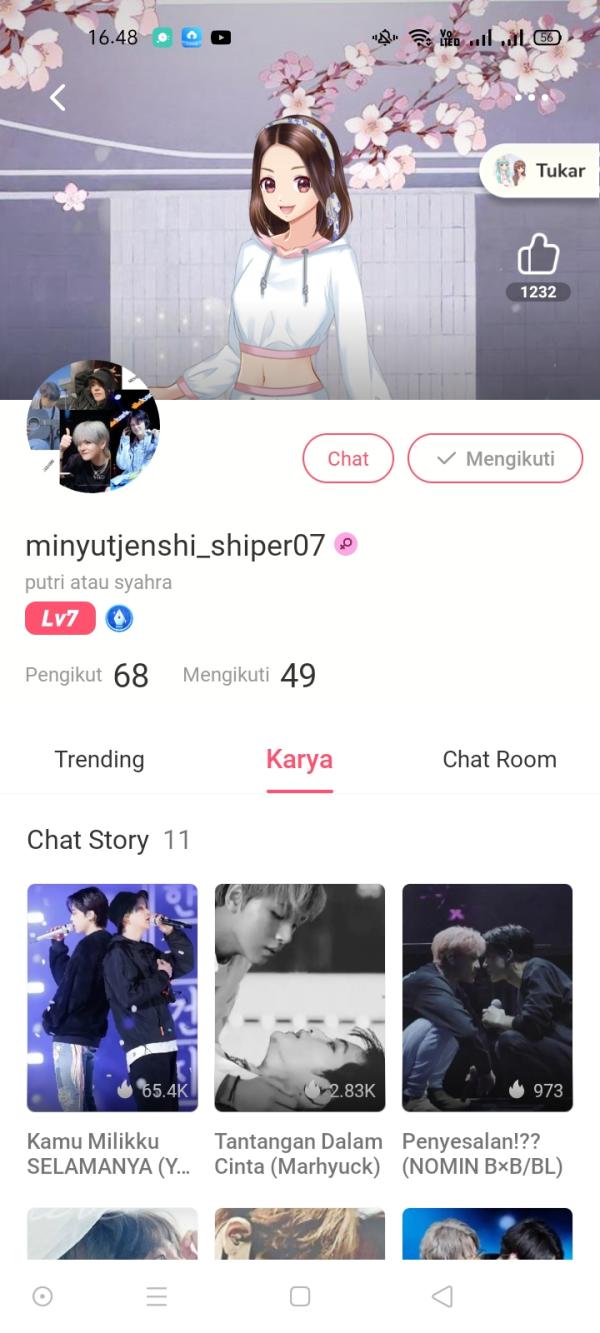Go back using the top-left arrow

pyautogui.click(x=58, y=97)
